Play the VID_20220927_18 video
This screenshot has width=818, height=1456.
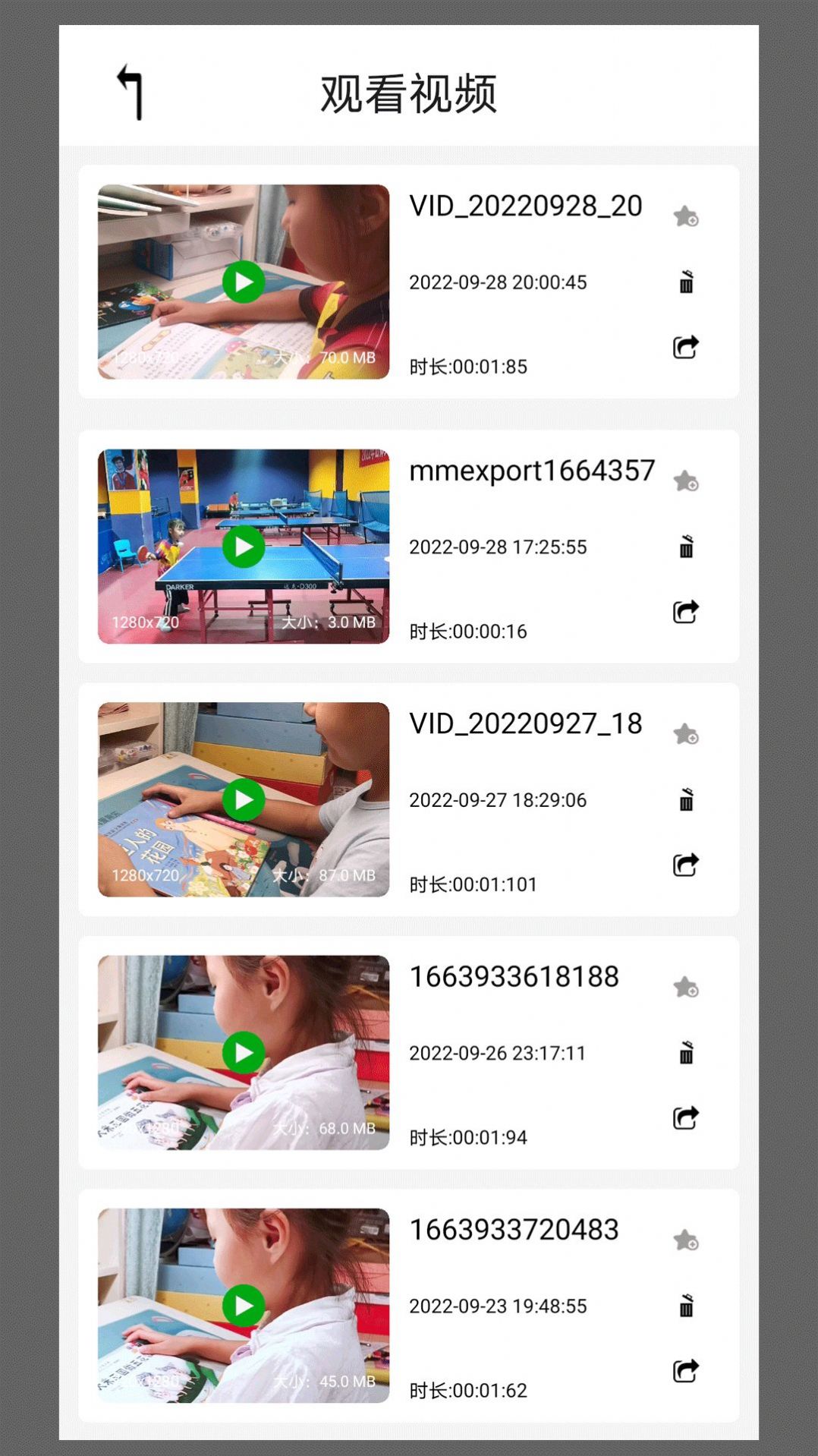pos(244,800)
